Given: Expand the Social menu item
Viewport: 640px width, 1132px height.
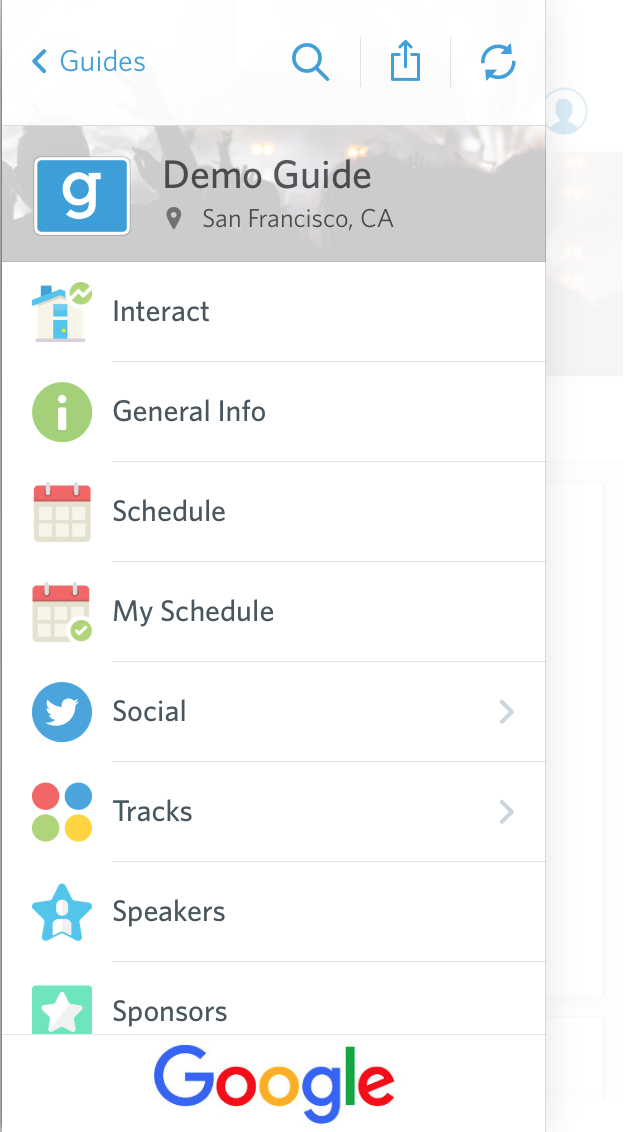Looking at the screenshot, I should [273, 712].
